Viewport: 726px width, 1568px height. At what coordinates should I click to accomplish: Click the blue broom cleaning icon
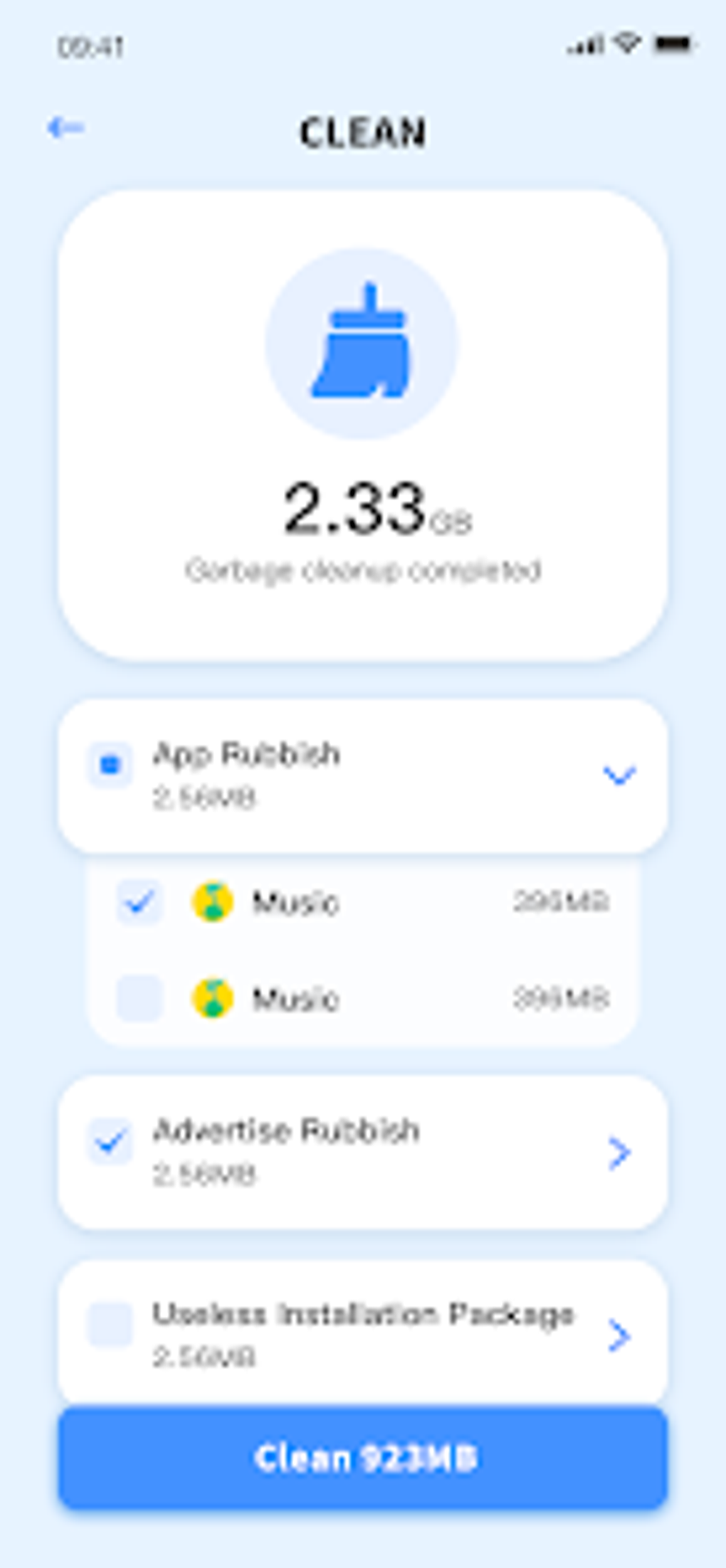362,341
